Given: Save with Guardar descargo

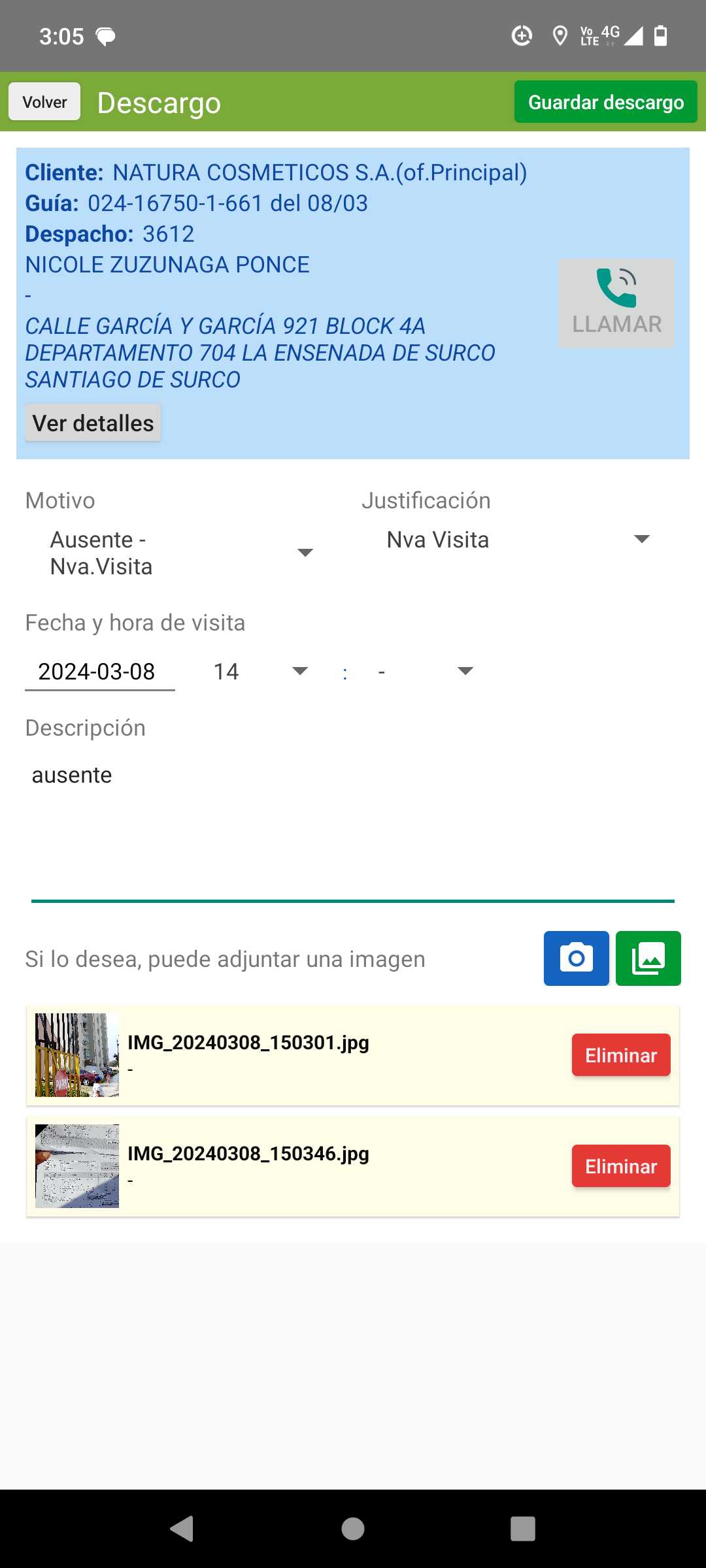Looking at the screenshot, I should click(605, 102).
